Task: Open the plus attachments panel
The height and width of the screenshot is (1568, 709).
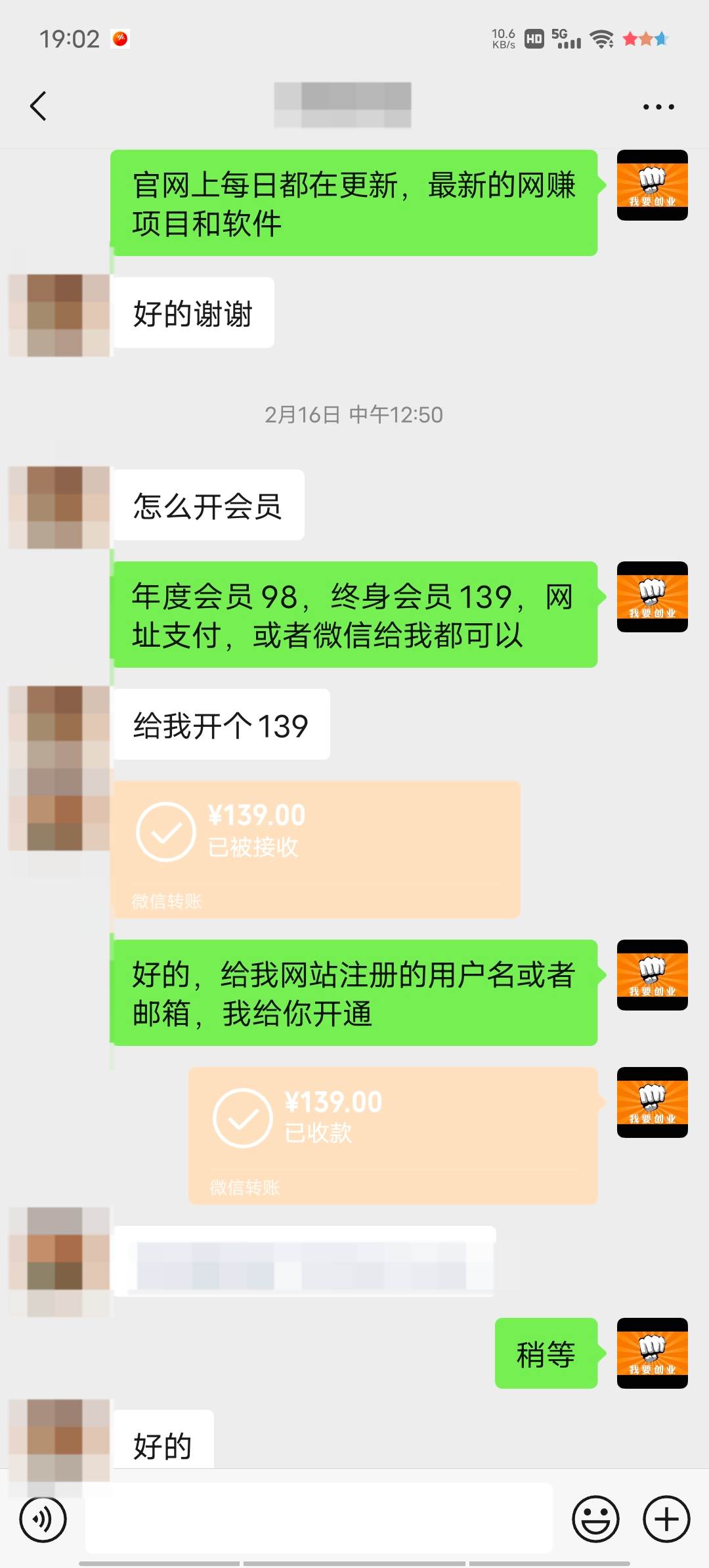Action: tap(666, 1519)
